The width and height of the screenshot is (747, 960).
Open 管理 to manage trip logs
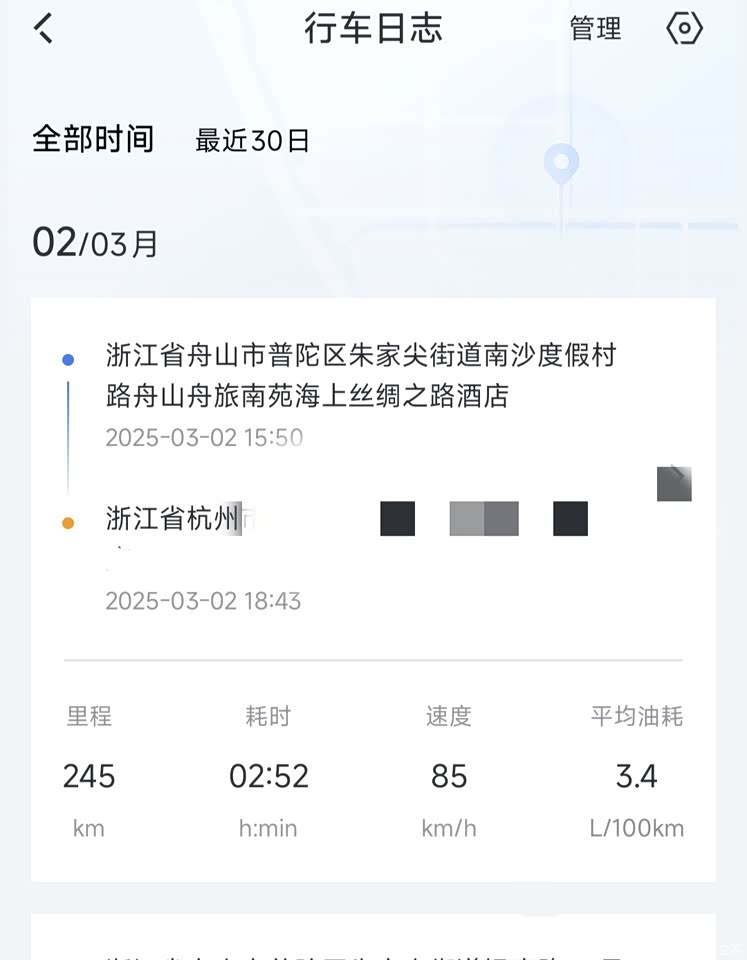pyautogui.click(x=595, y=29)
